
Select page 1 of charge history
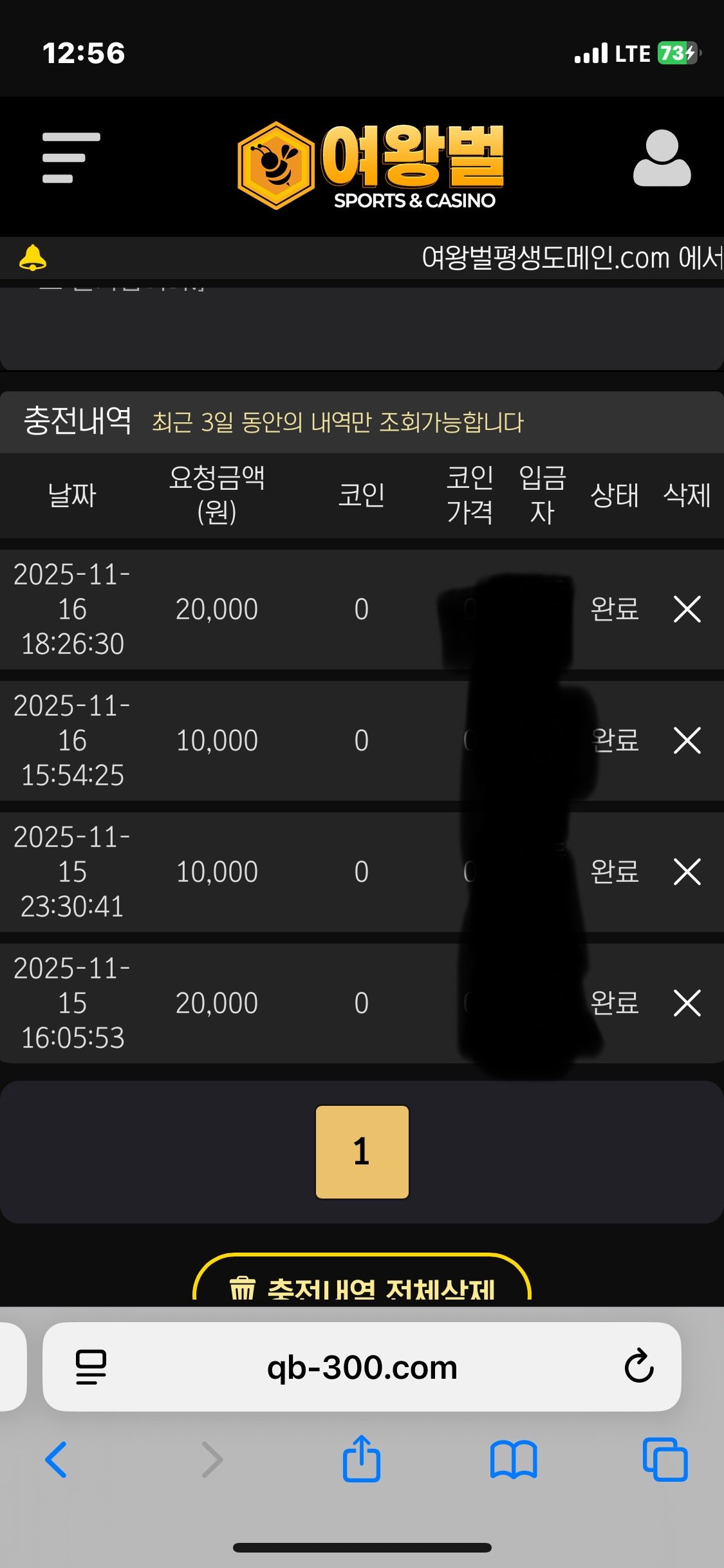[362, 1152]
